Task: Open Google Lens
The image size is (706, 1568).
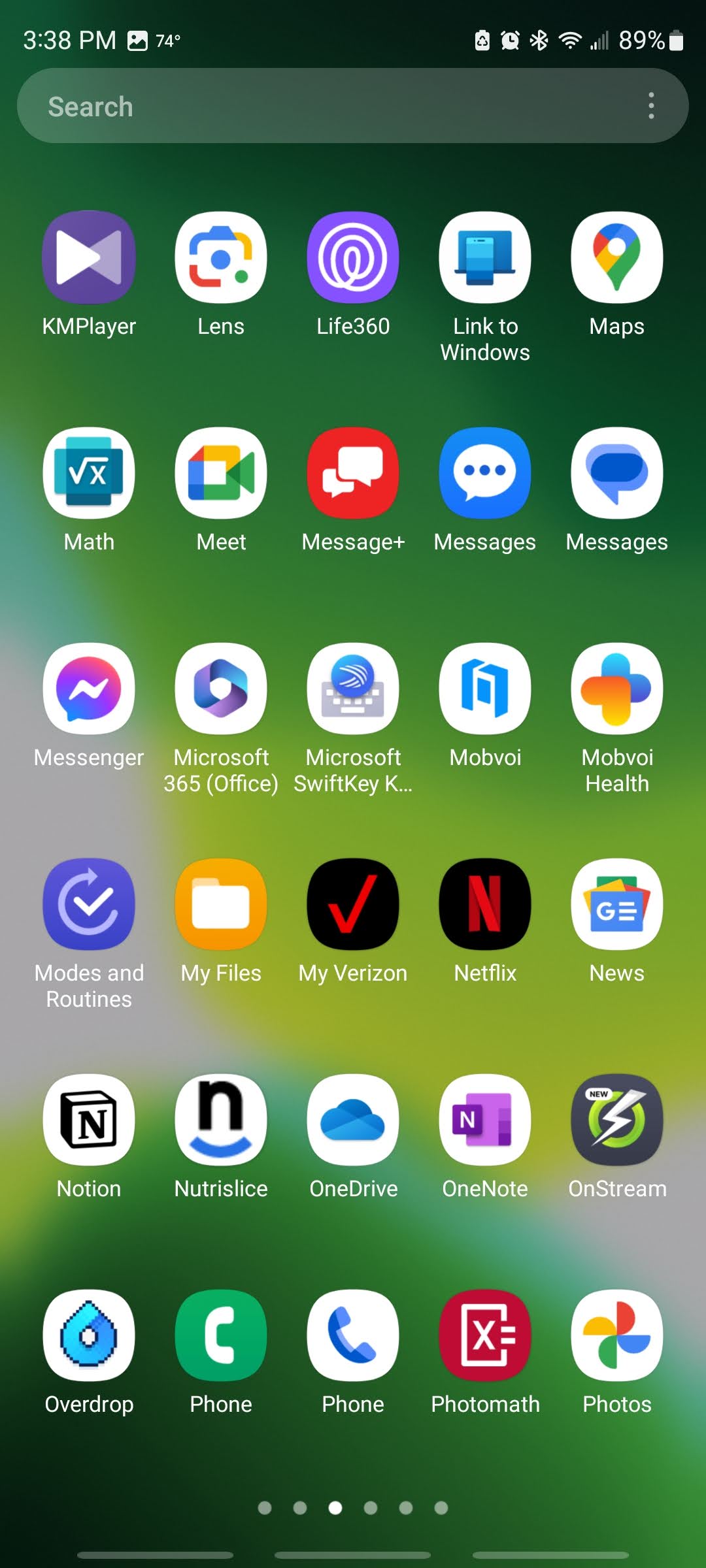Action: coord(221,257)
